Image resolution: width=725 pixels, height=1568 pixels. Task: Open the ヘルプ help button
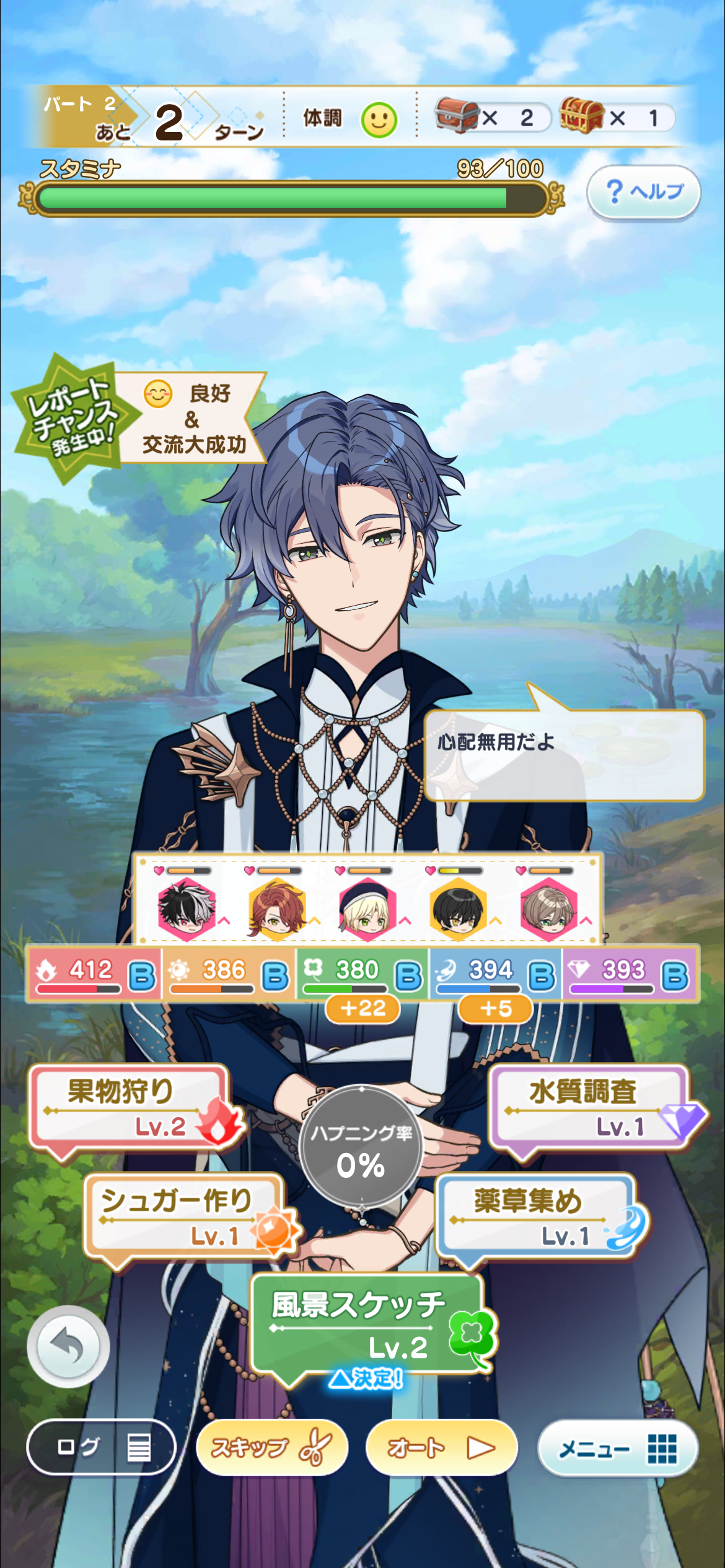click(x=643, y=192)
